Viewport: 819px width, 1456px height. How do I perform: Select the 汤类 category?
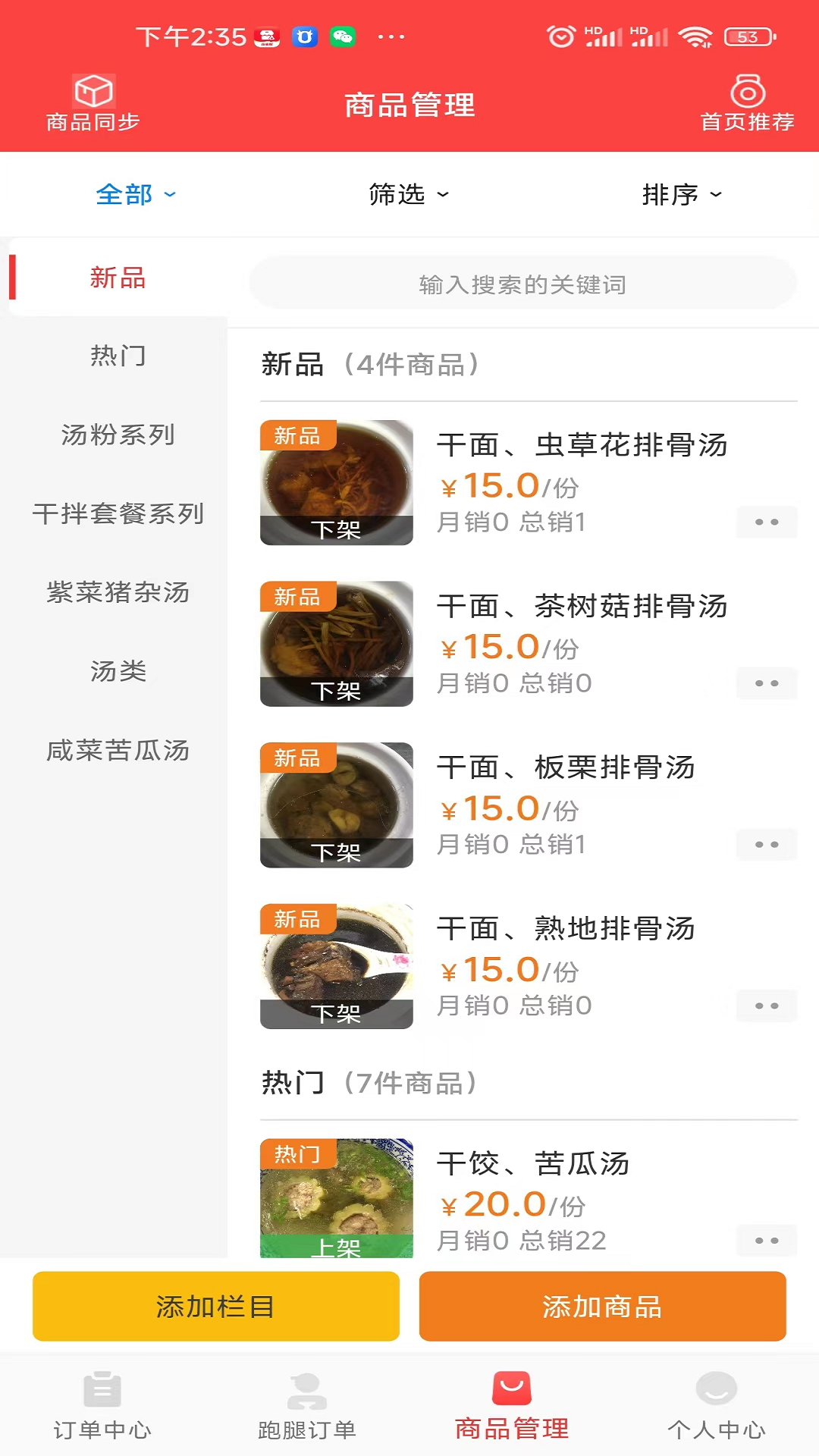click(x=118, y=671)
